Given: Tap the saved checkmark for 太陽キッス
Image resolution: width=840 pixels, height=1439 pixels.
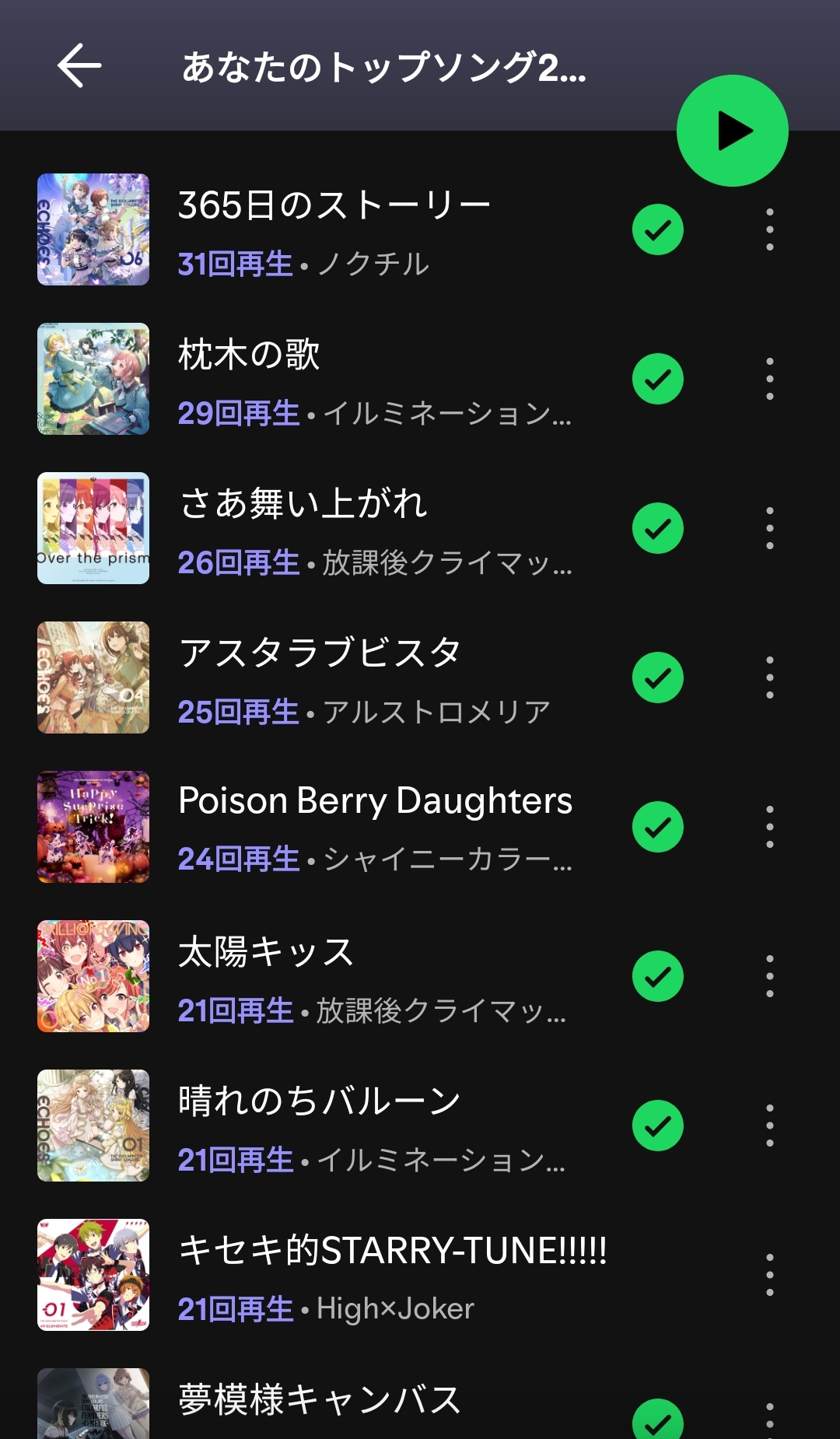Looking at the screenshot, I should pos(657,976).
